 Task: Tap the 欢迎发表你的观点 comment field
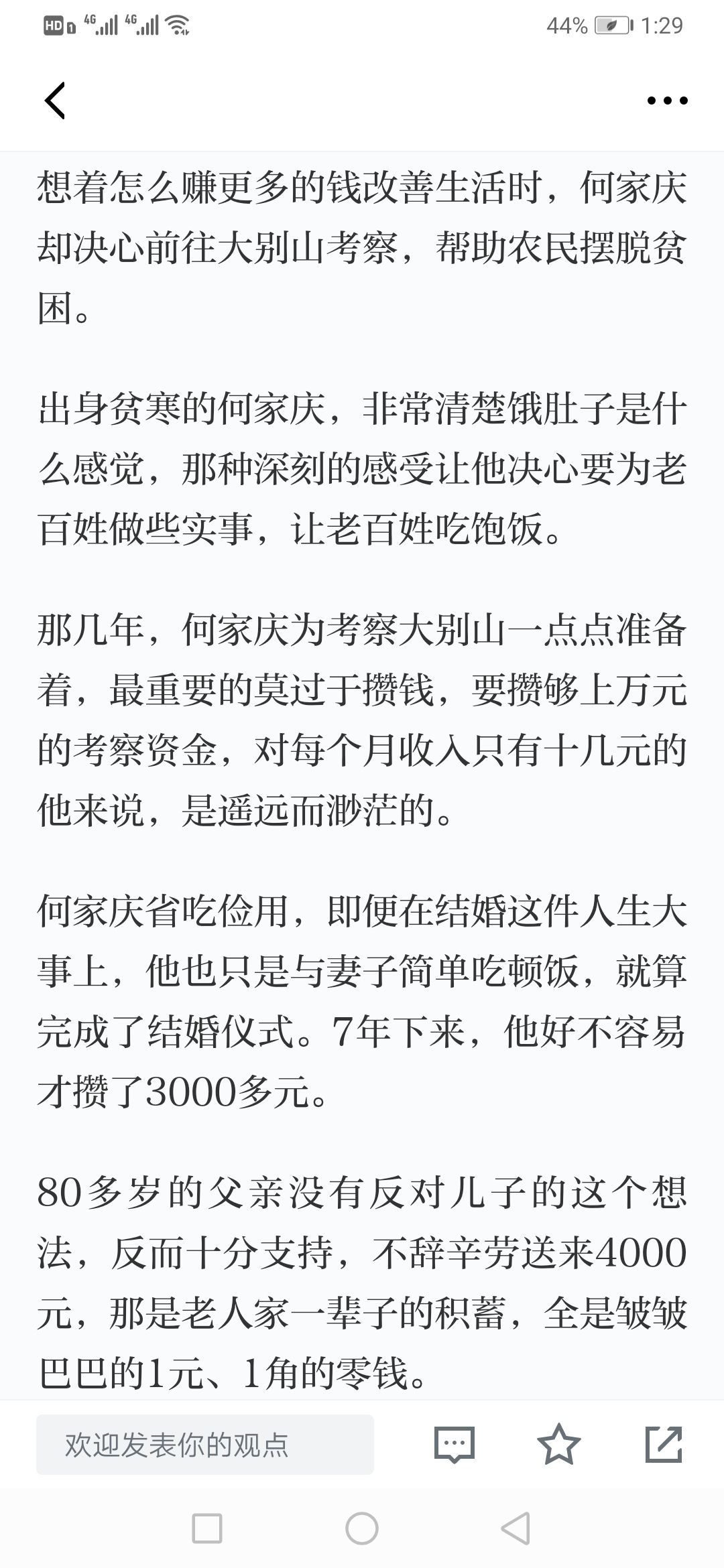pos(205,1445)
